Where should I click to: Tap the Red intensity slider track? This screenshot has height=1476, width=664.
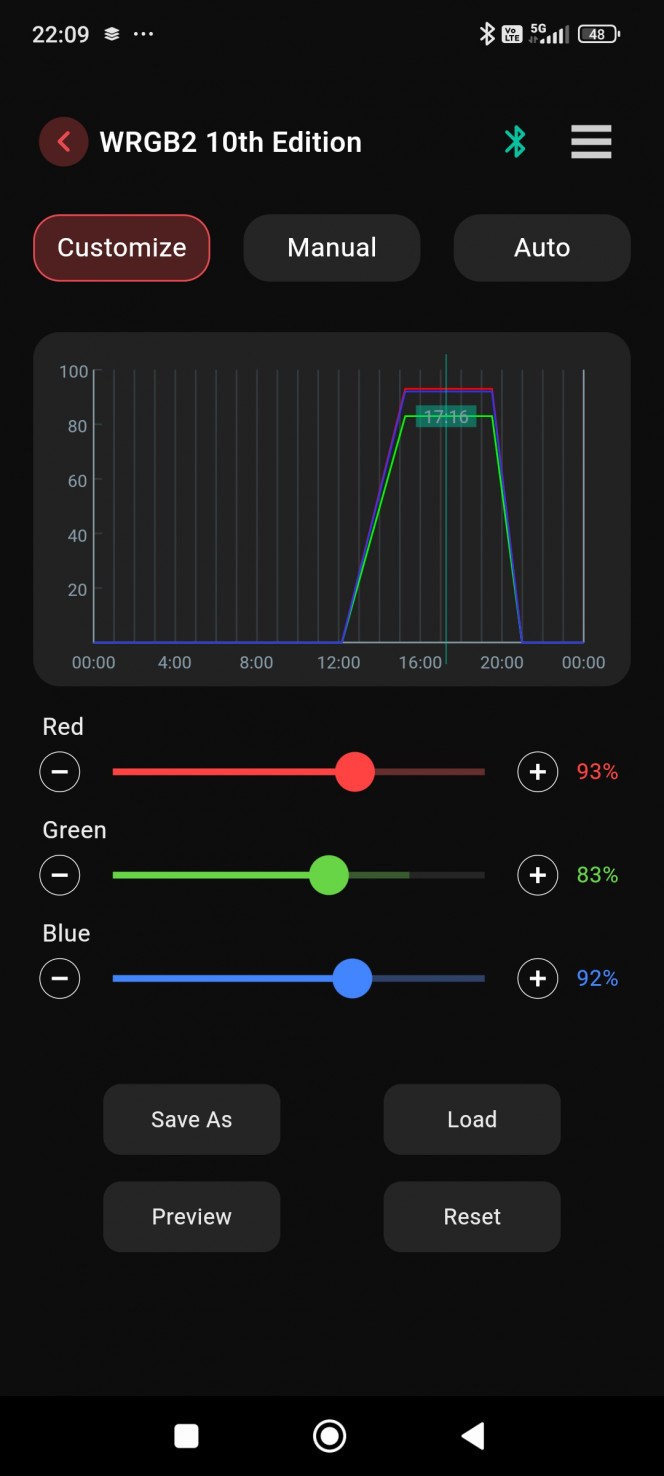click(x=299, y=772)
